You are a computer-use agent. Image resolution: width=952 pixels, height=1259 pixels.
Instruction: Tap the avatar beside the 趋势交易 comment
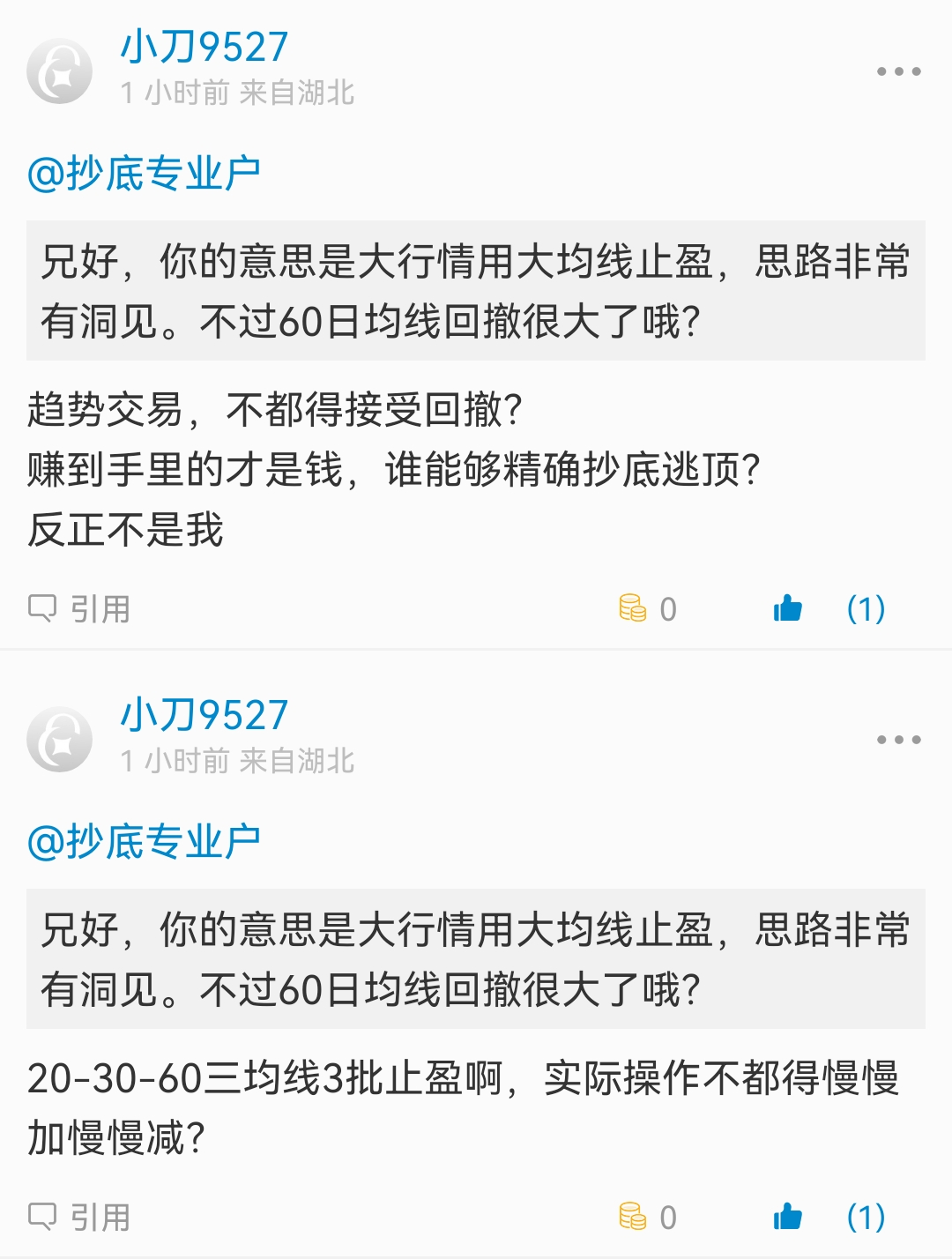click(60, 71)
